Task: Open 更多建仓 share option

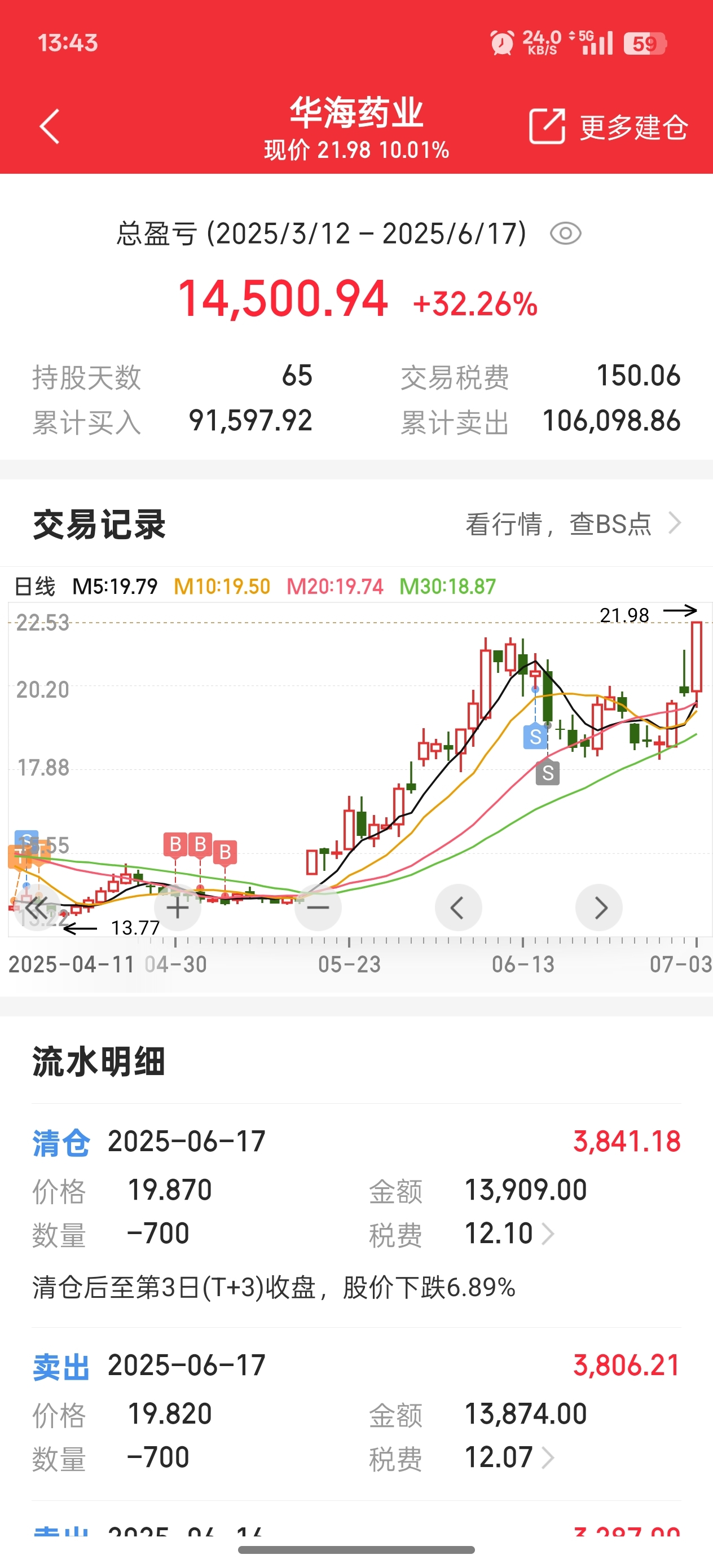Action: click(x=608, y=126)
